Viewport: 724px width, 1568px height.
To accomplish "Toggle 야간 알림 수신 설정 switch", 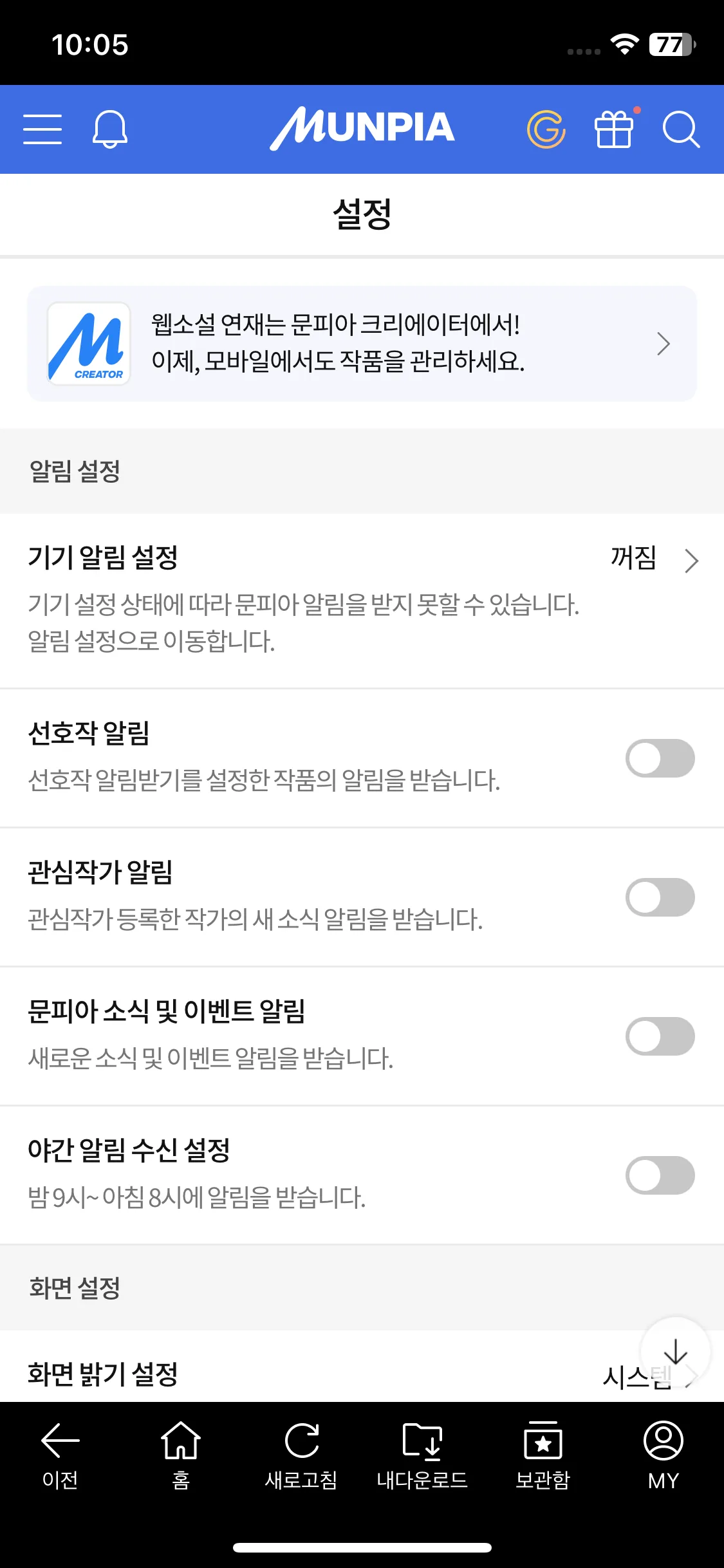I will click(x=660, y=1175).
